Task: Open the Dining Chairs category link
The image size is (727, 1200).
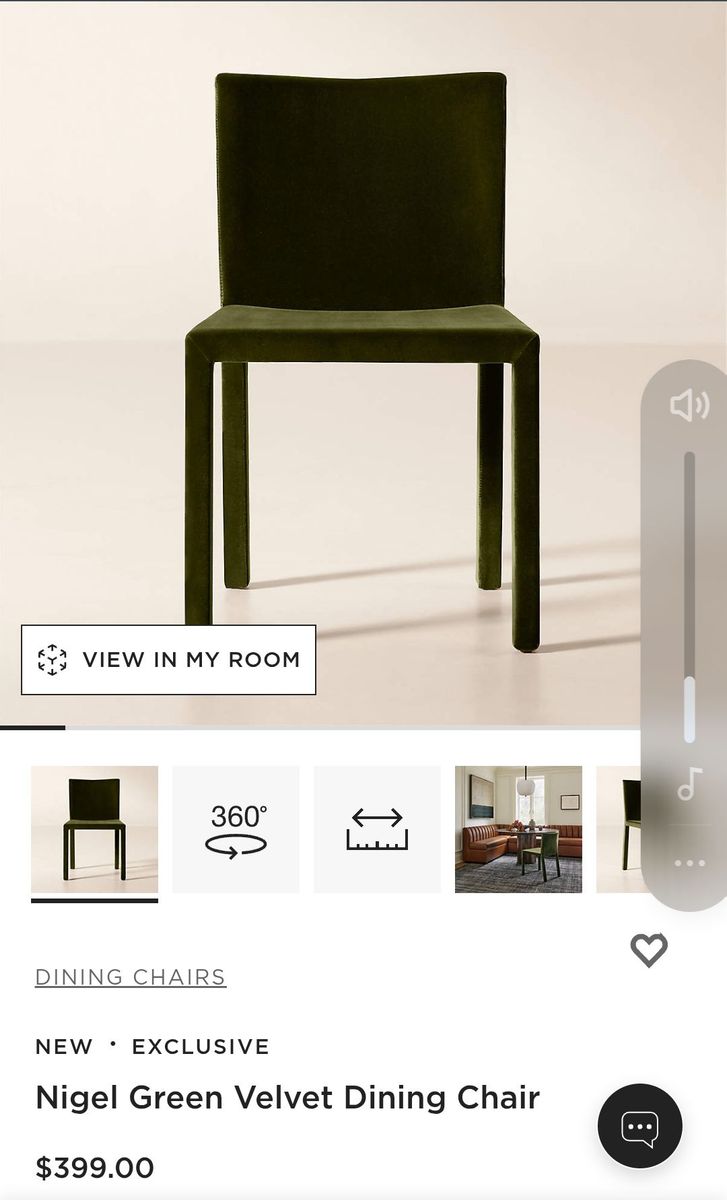Action: 130,977
